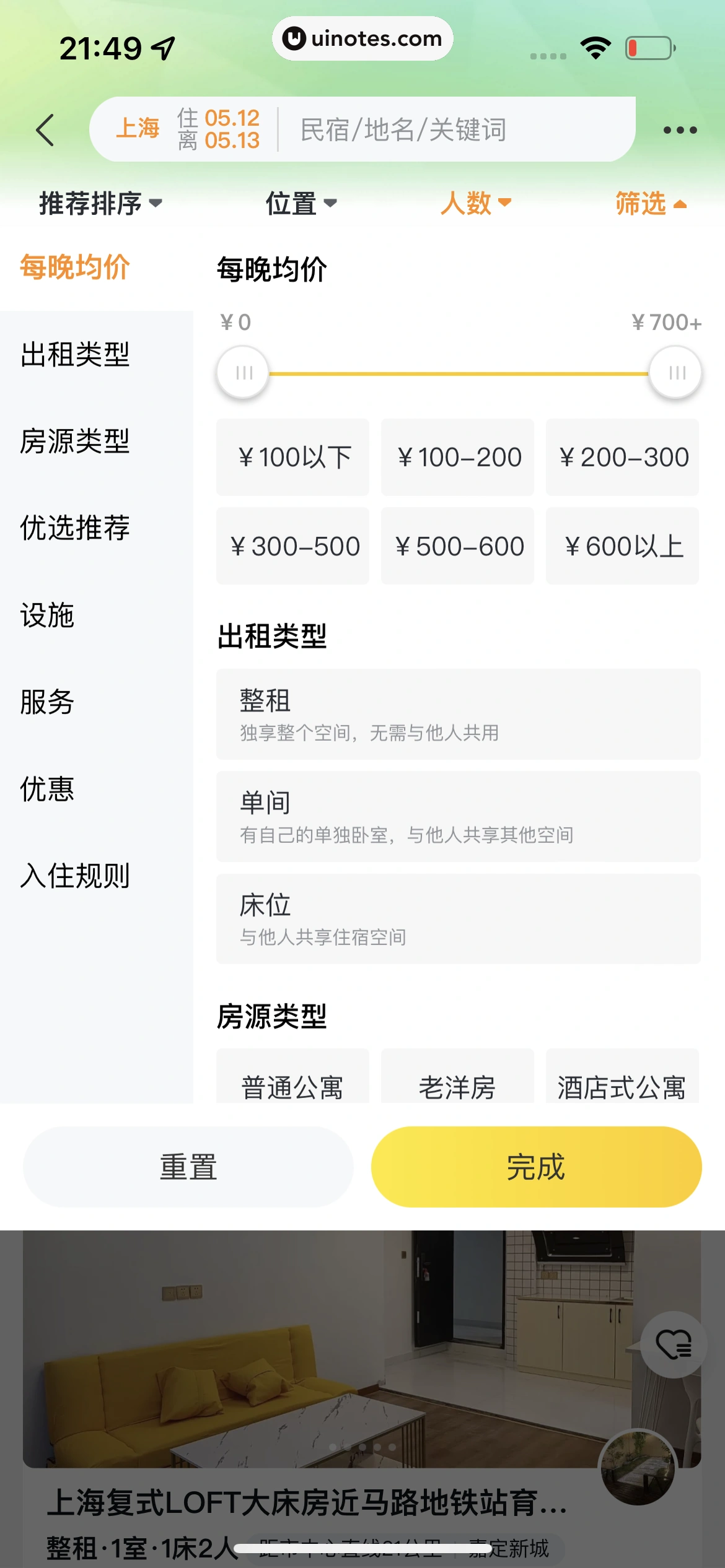The image size is (725, 1568).
Task: Choose the 床位 shared bed option
Action: [458, 919]
